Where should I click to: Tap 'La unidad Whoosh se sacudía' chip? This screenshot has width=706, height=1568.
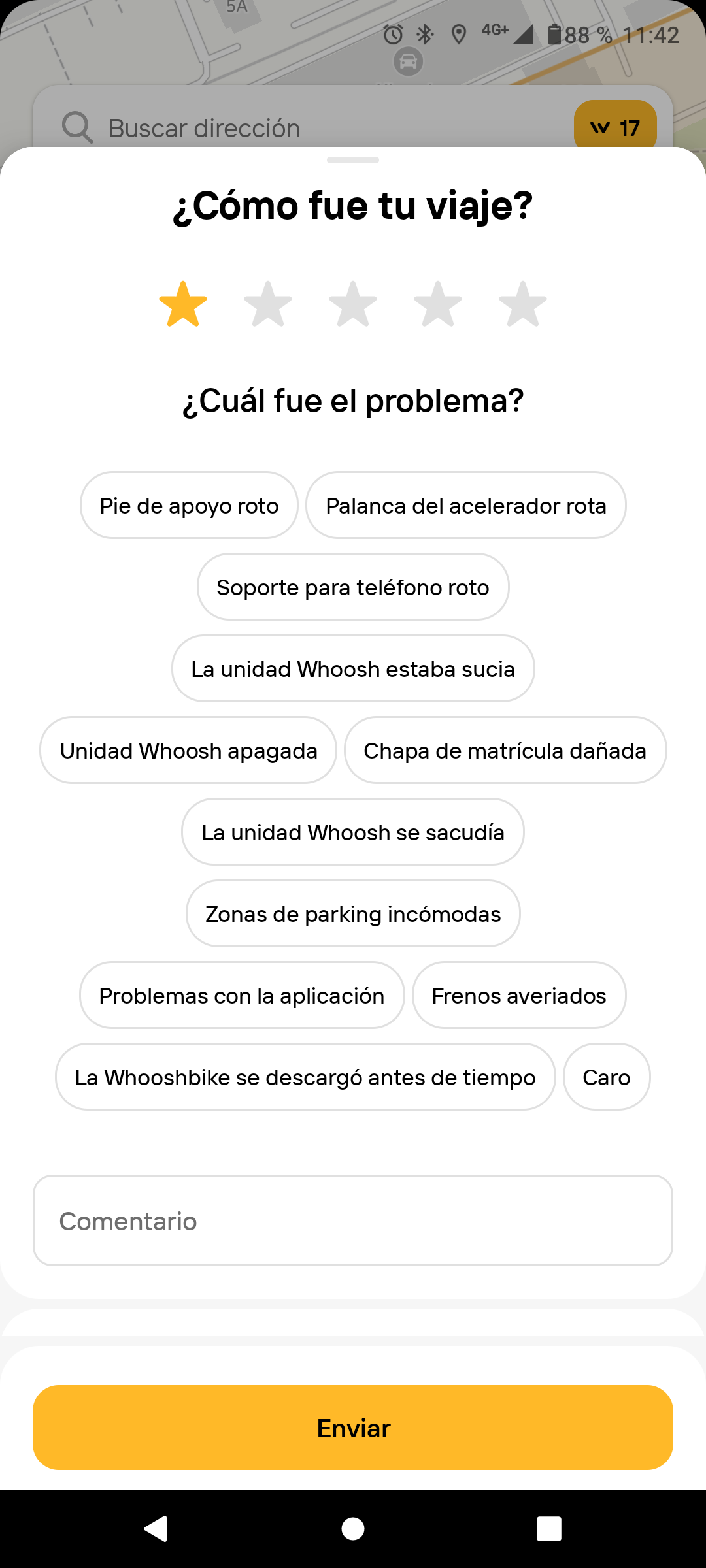pos(353,832)
